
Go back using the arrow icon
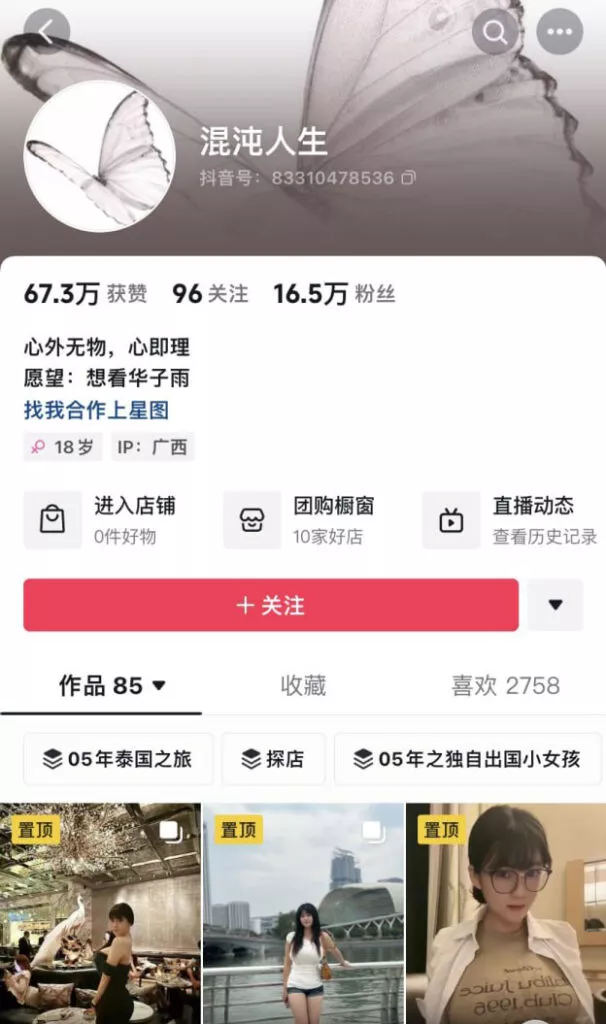pyautogui.click(x=46, y=32)
